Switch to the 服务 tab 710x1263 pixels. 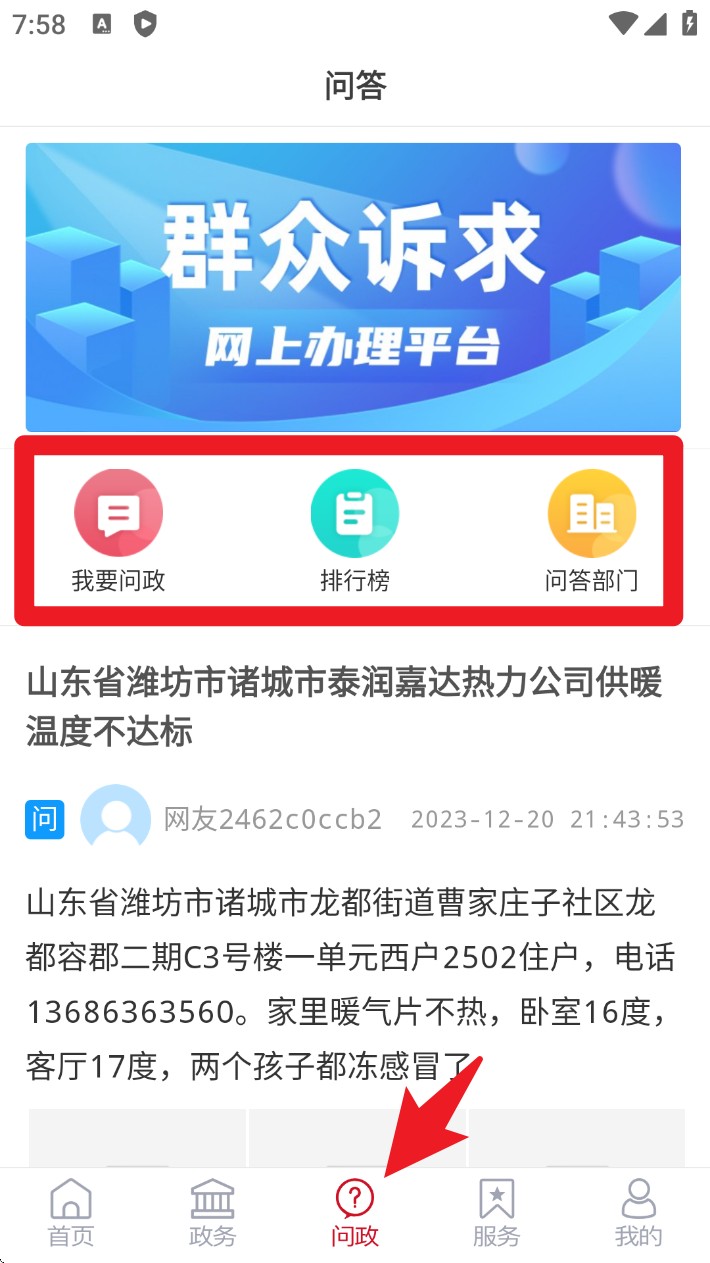(497, 1212)
